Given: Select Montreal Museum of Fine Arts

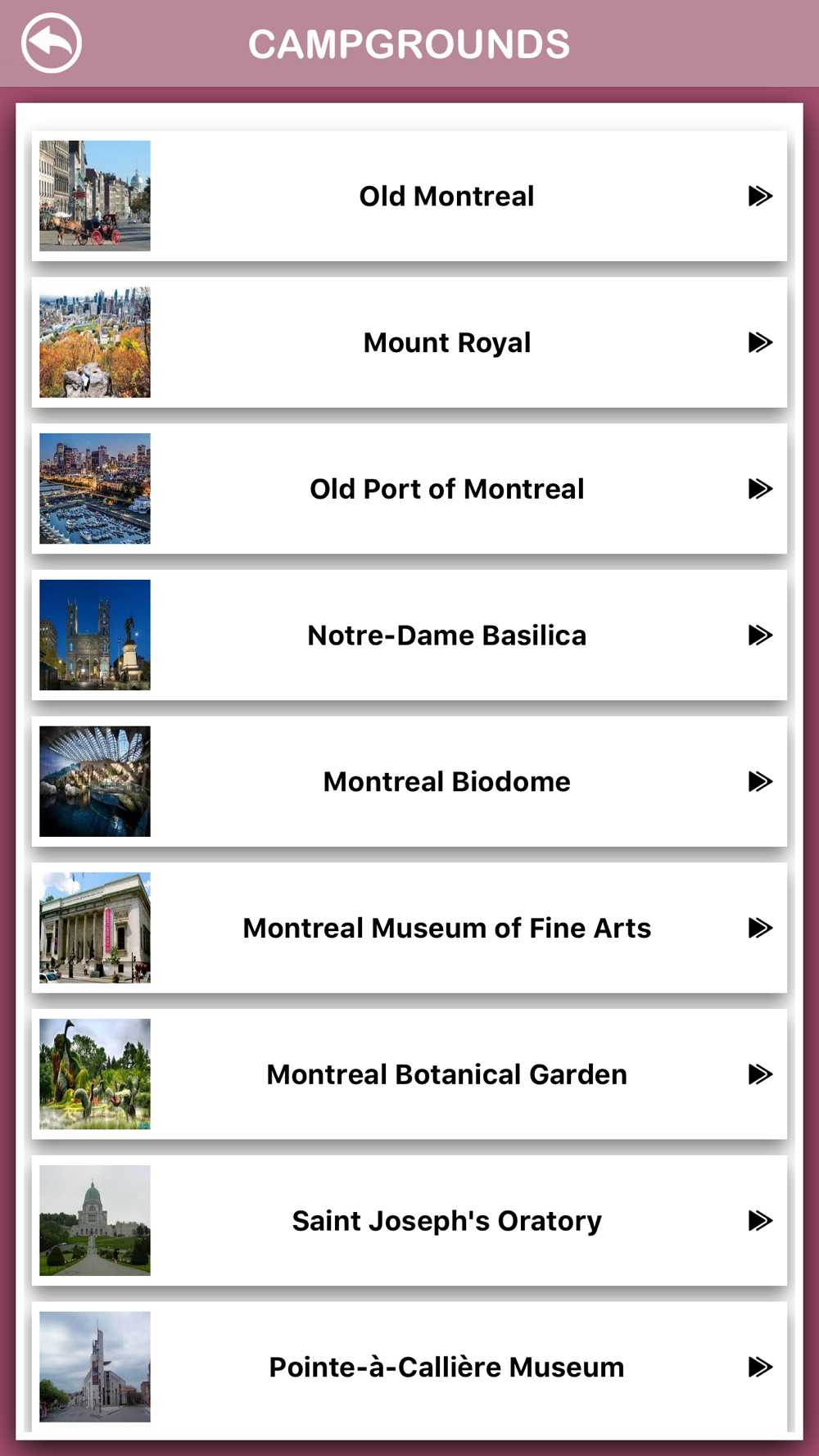Looking at the screenshot, I should pos(409,928).
